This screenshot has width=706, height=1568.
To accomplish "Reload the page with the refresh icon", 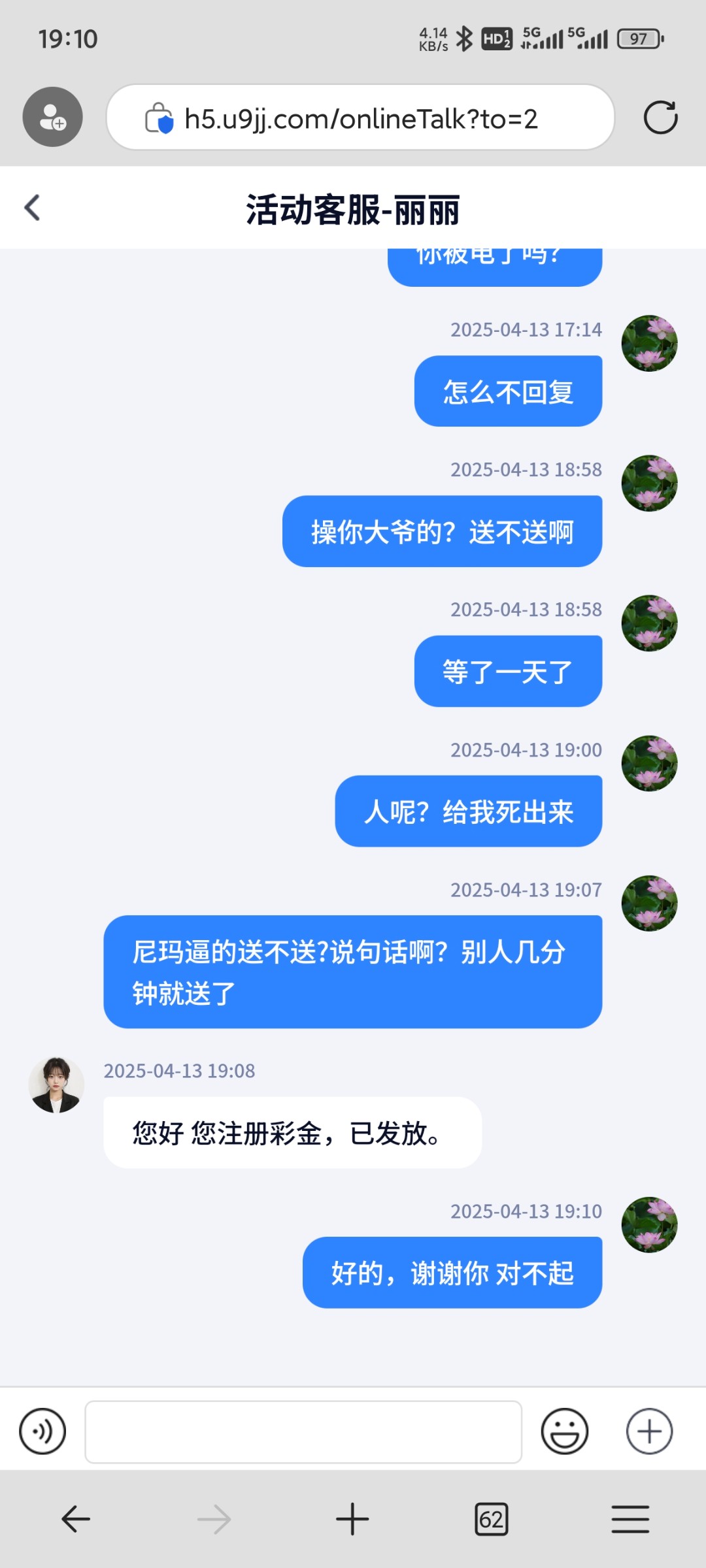I will pyautogui.click(x=660, y=118).
